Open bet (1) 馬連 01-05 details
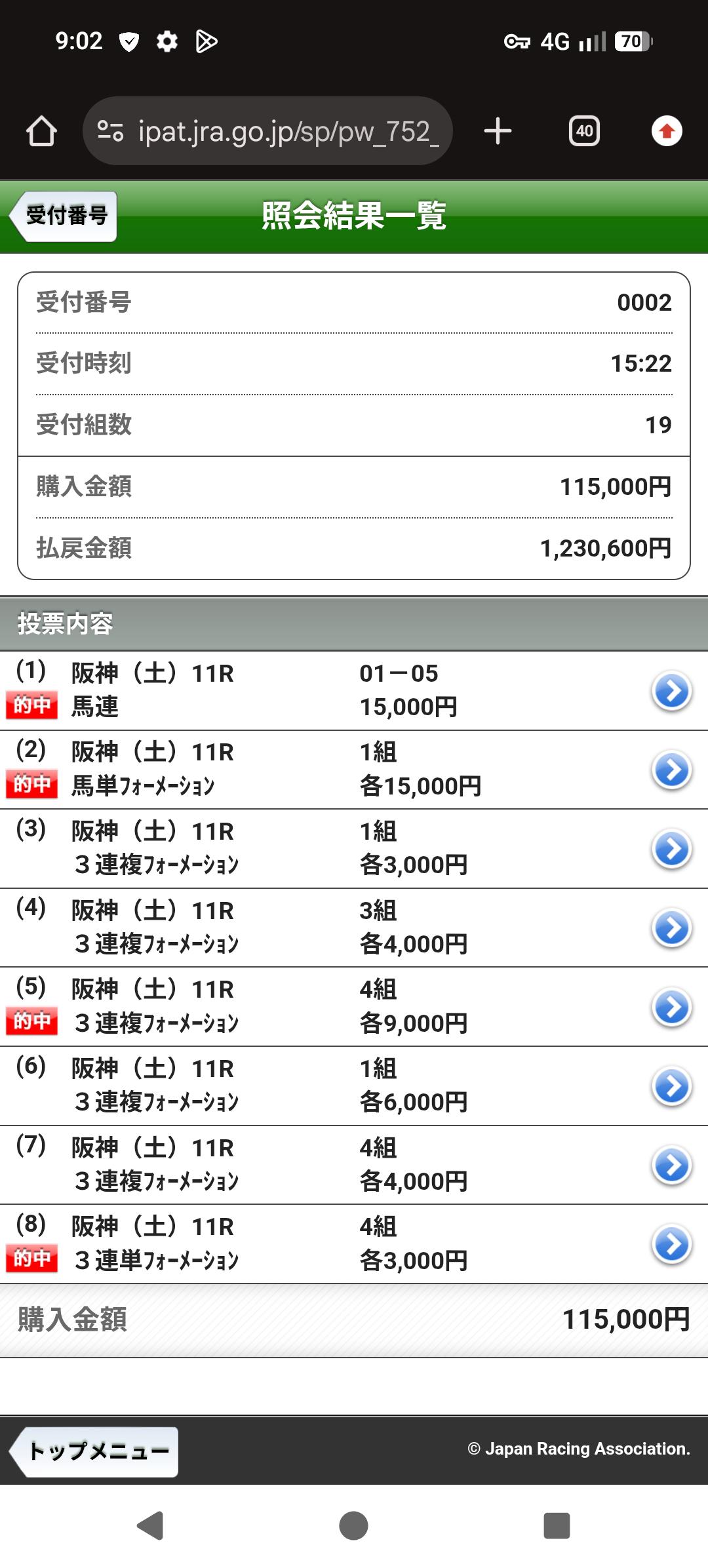This screenshot has height=1568, width=708. point(671,690)
